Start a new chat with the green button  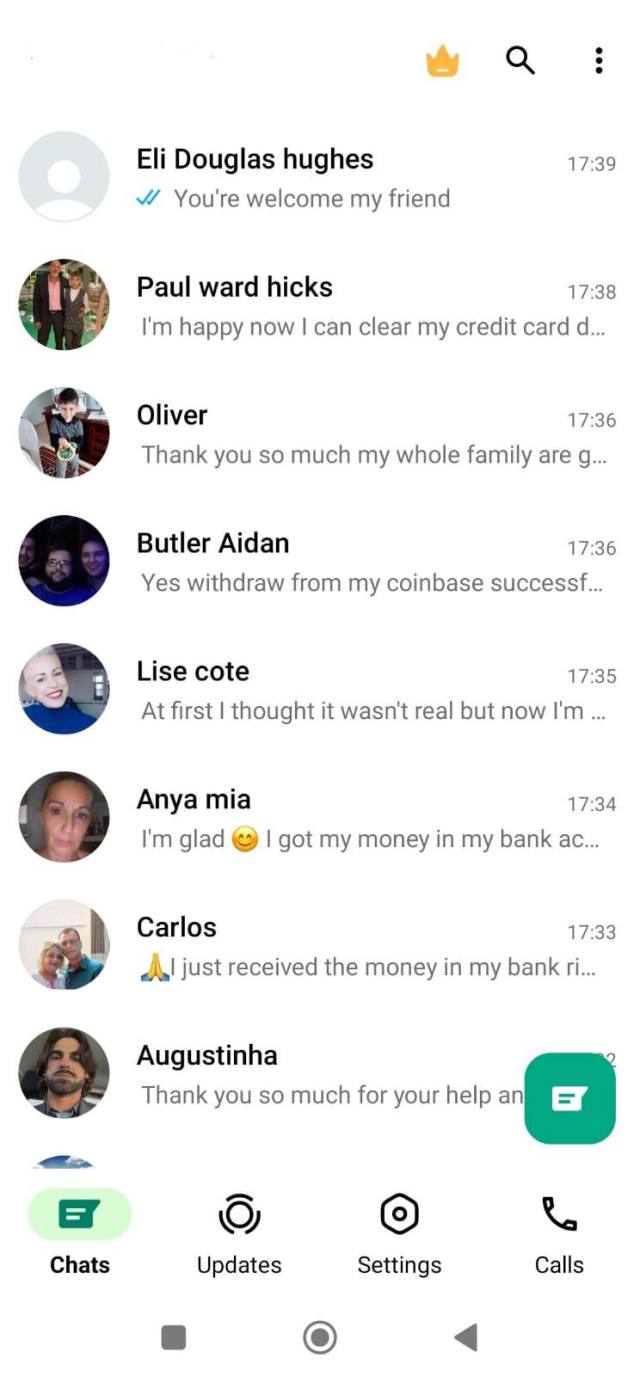point(570,1098)
